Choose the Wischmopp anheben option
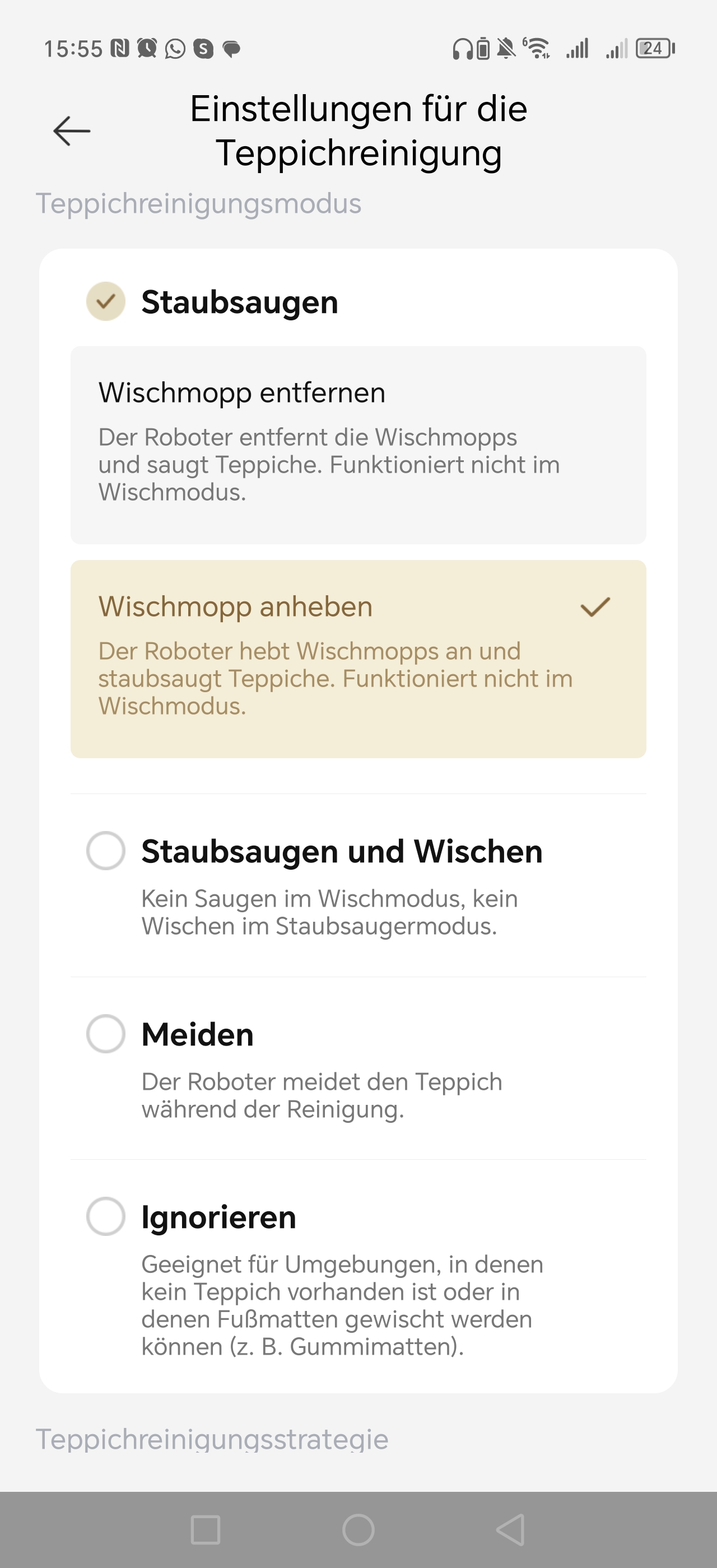 coord(358,659)
